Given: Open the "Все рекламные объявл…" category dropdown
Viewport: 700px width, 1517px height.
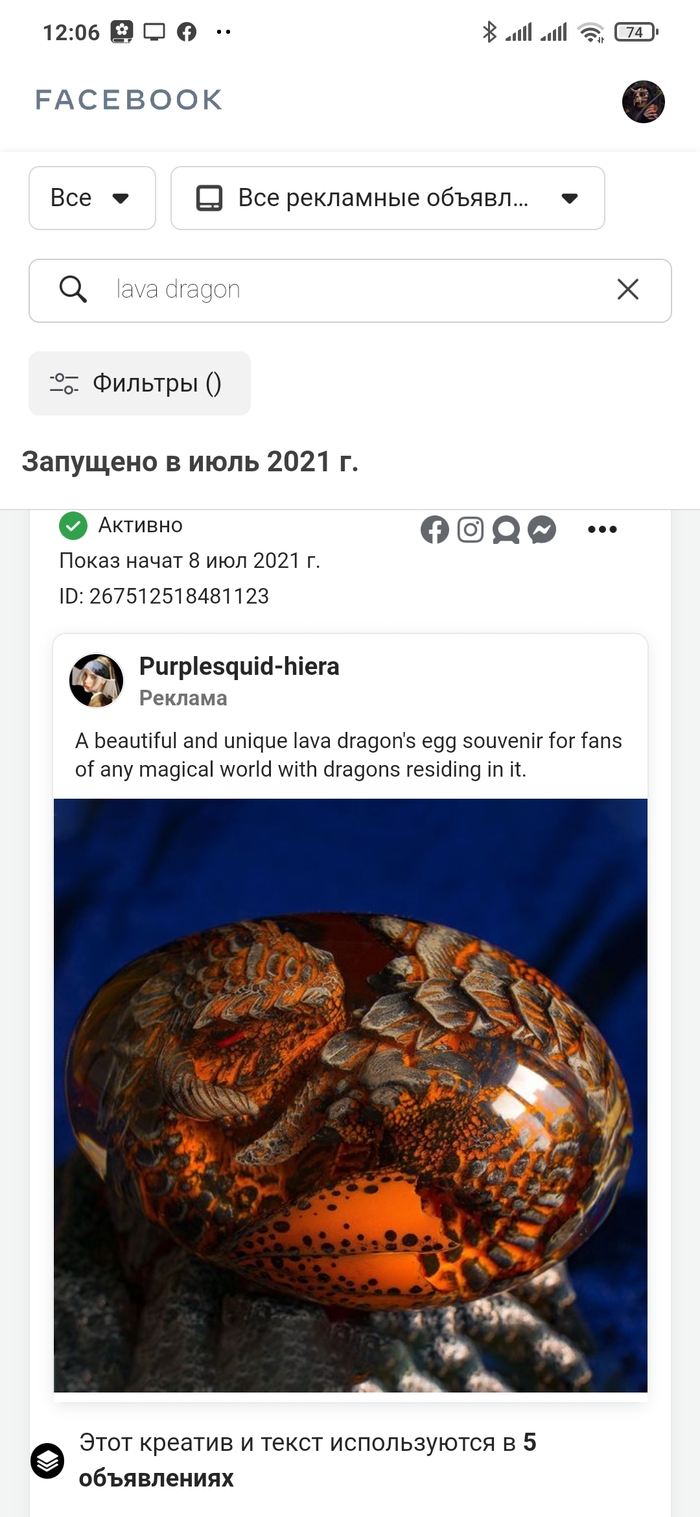Looking at the screenshot, I should (387, 198).
